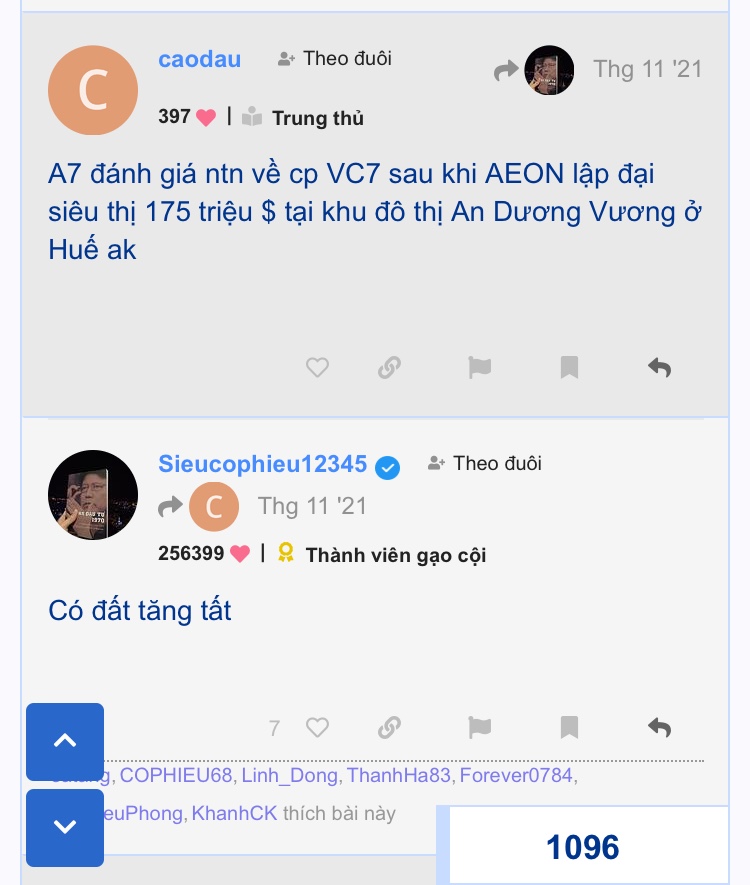Copy link to "Có đất tăng tất" post

389,727
